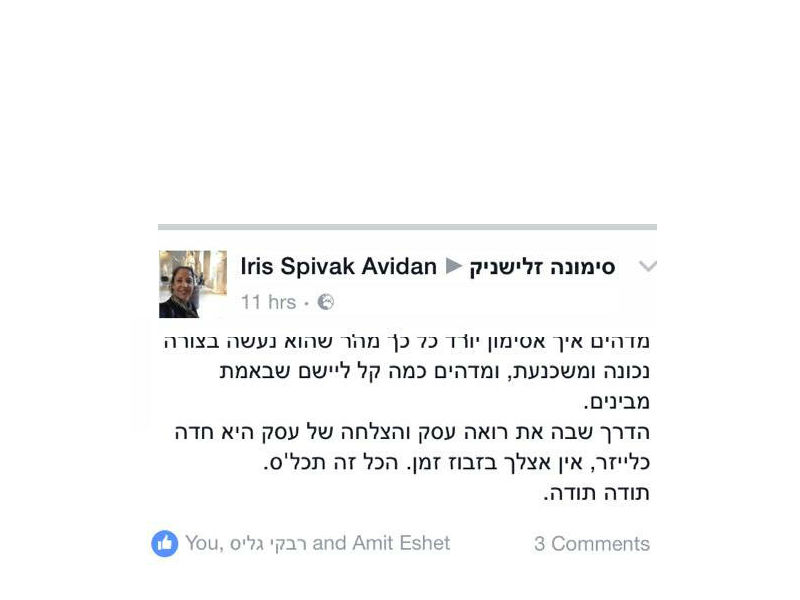Expand the post options chevron
This screenshot has width=800, height=600.
[x=648, y=267]
